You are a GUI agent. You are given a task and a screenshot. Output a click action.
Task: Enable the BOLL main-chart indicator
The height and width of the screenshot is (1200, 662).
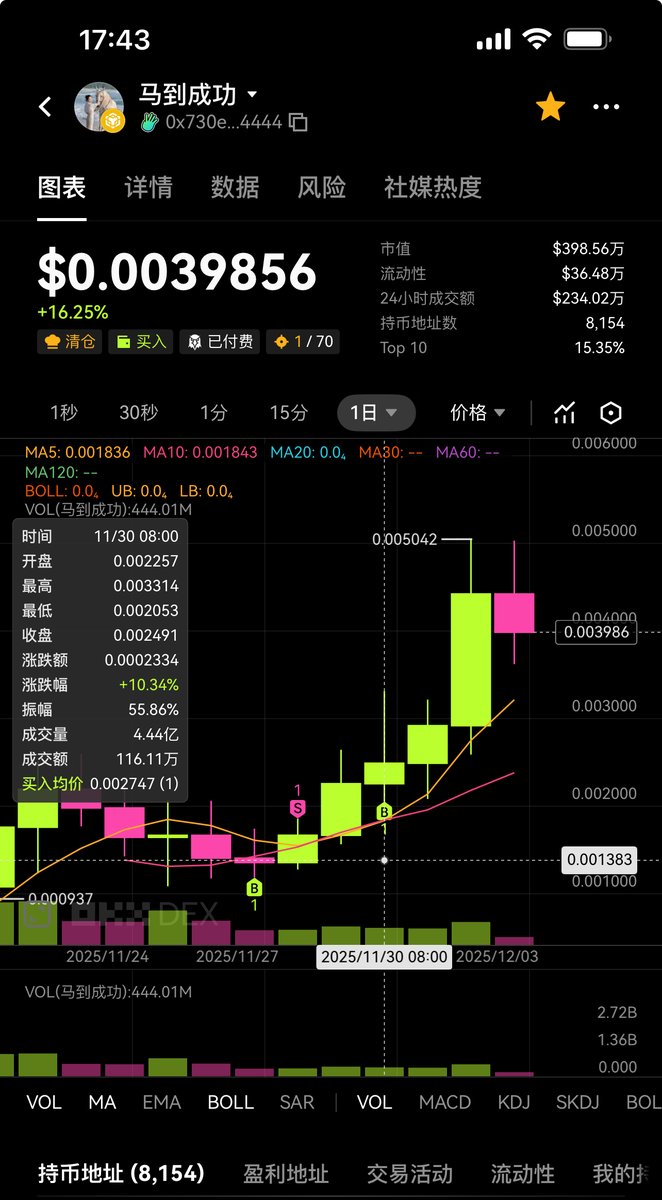coord(230,1102)
